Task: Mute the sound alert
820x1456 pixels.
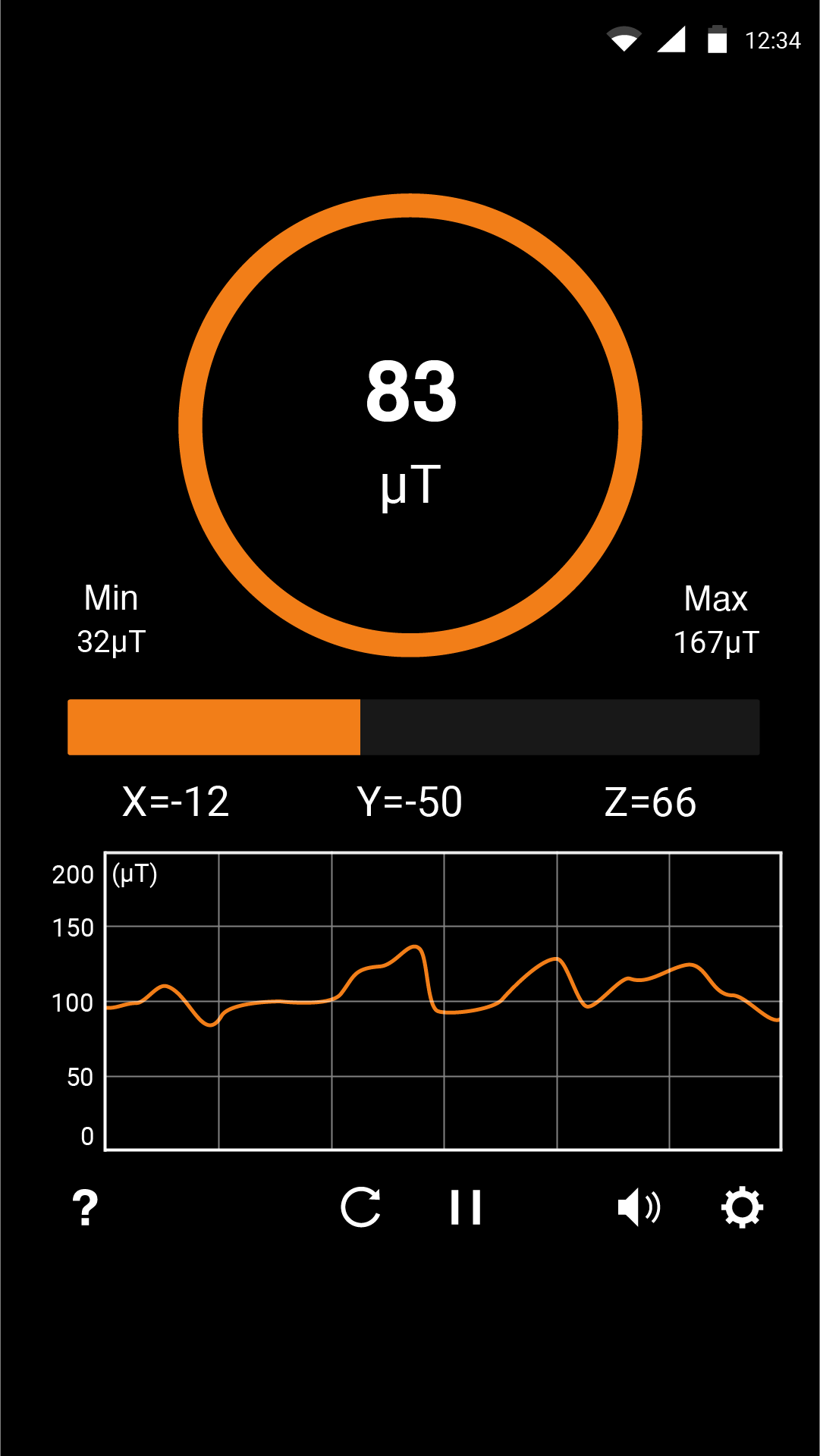Action: 639,1207
